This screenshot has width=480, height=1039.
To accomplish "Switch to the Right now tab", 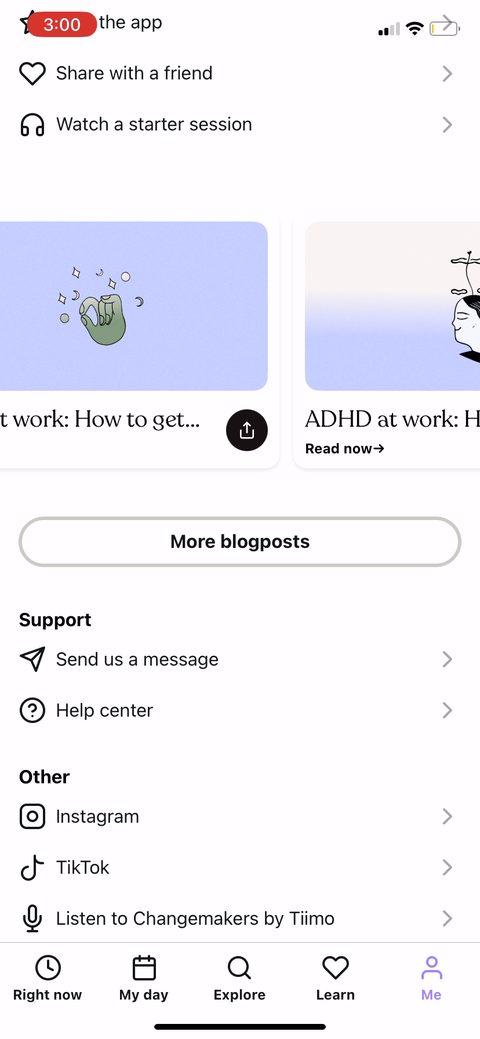I will (x=48, y=978).
